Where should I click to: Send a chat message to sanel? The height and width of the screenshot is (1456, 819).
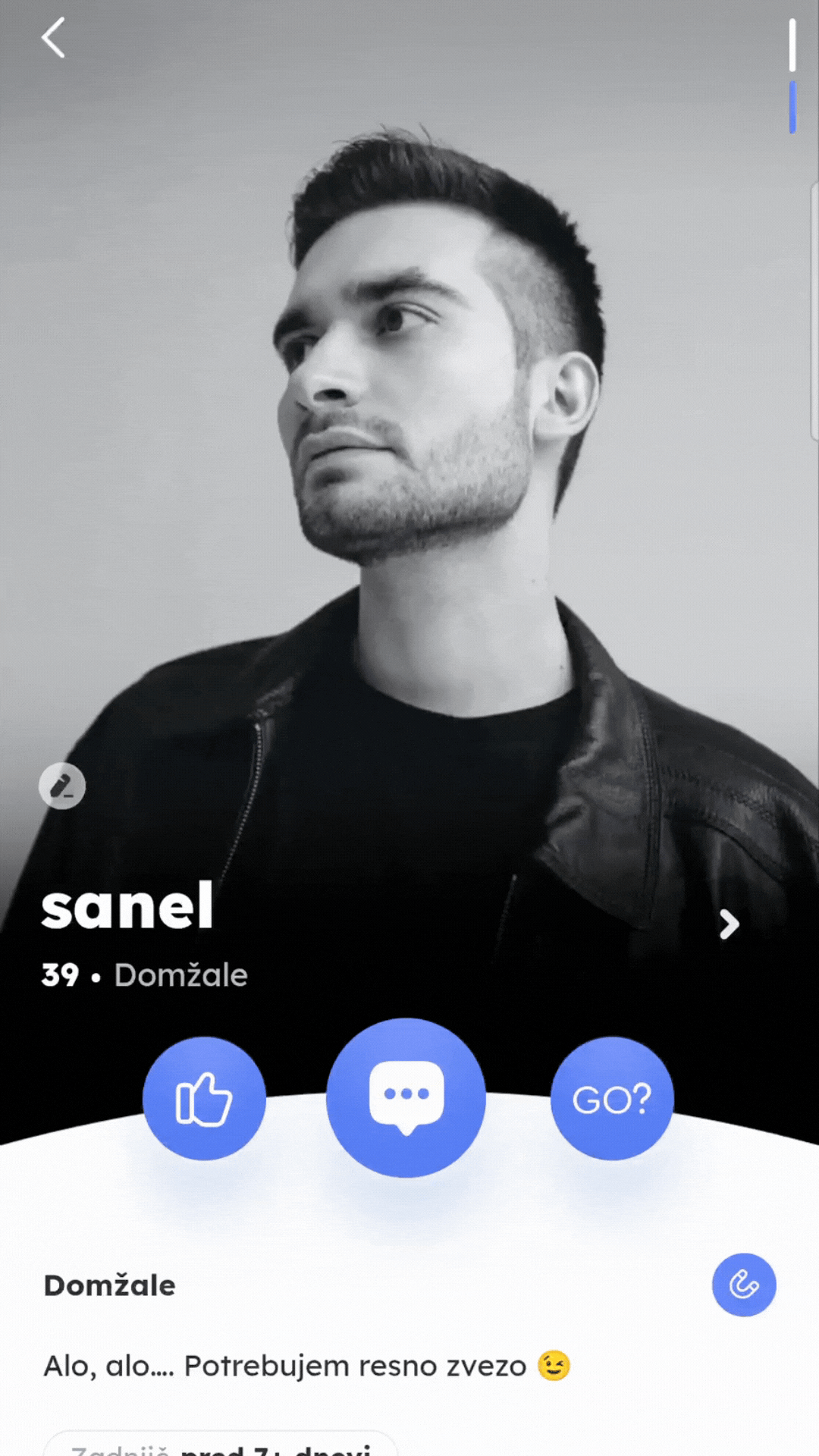pyautogui.click(x=406, y=1097)
